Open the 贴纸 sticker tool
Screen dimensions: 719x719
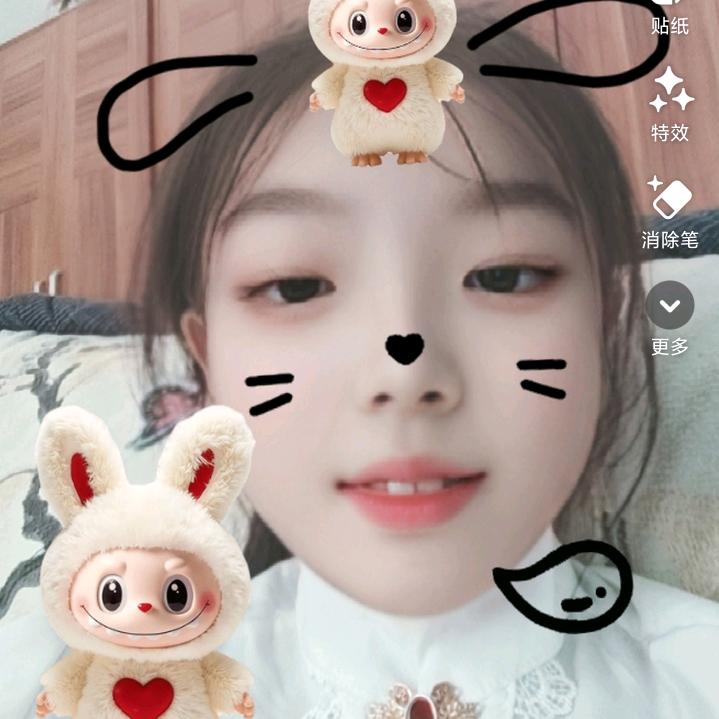(670, 17)
